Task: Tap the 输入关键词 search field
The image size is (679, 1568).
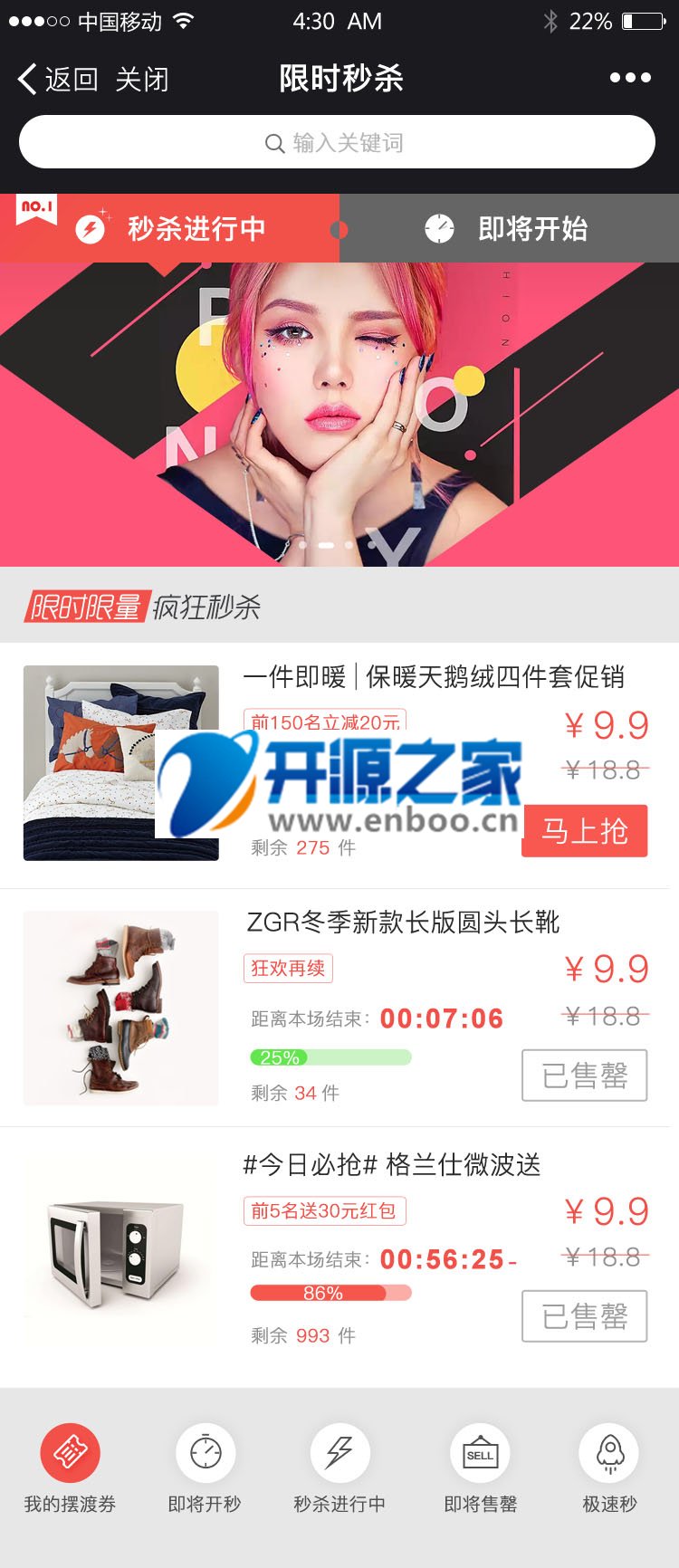Action: 337,142
